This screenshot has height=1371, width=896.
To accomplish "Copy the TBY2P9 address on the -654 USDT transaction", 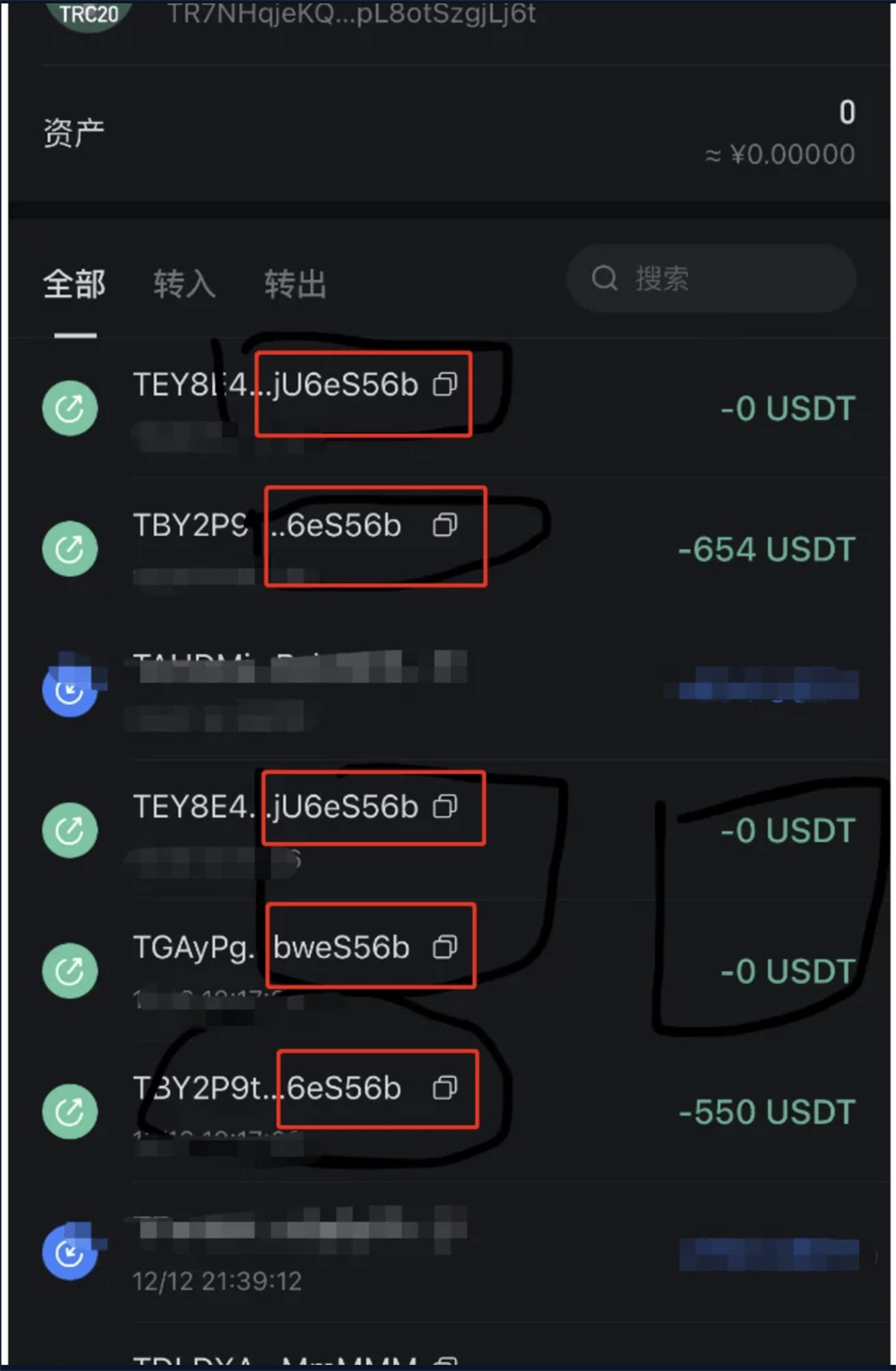I will click(446, 526).
